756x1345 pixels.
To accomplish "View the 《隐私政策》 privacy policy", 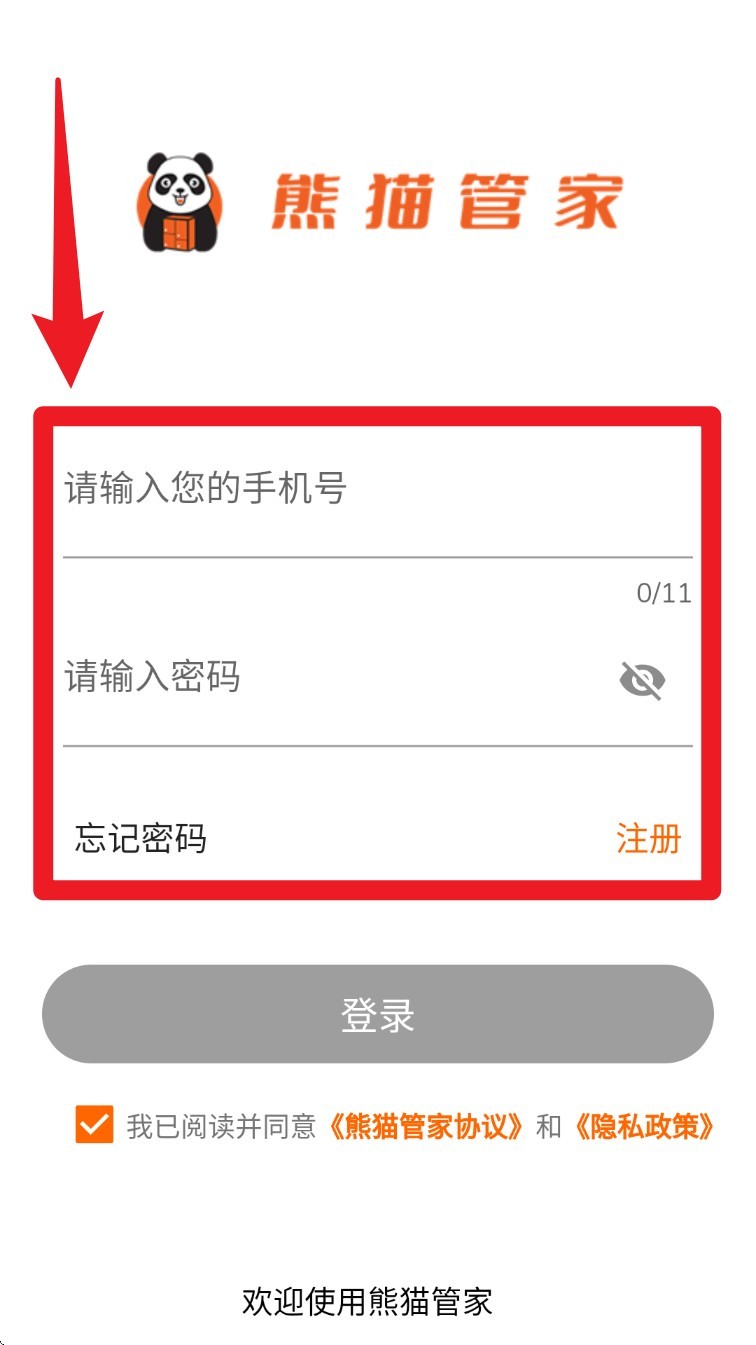I will (x=645, y=1127).
